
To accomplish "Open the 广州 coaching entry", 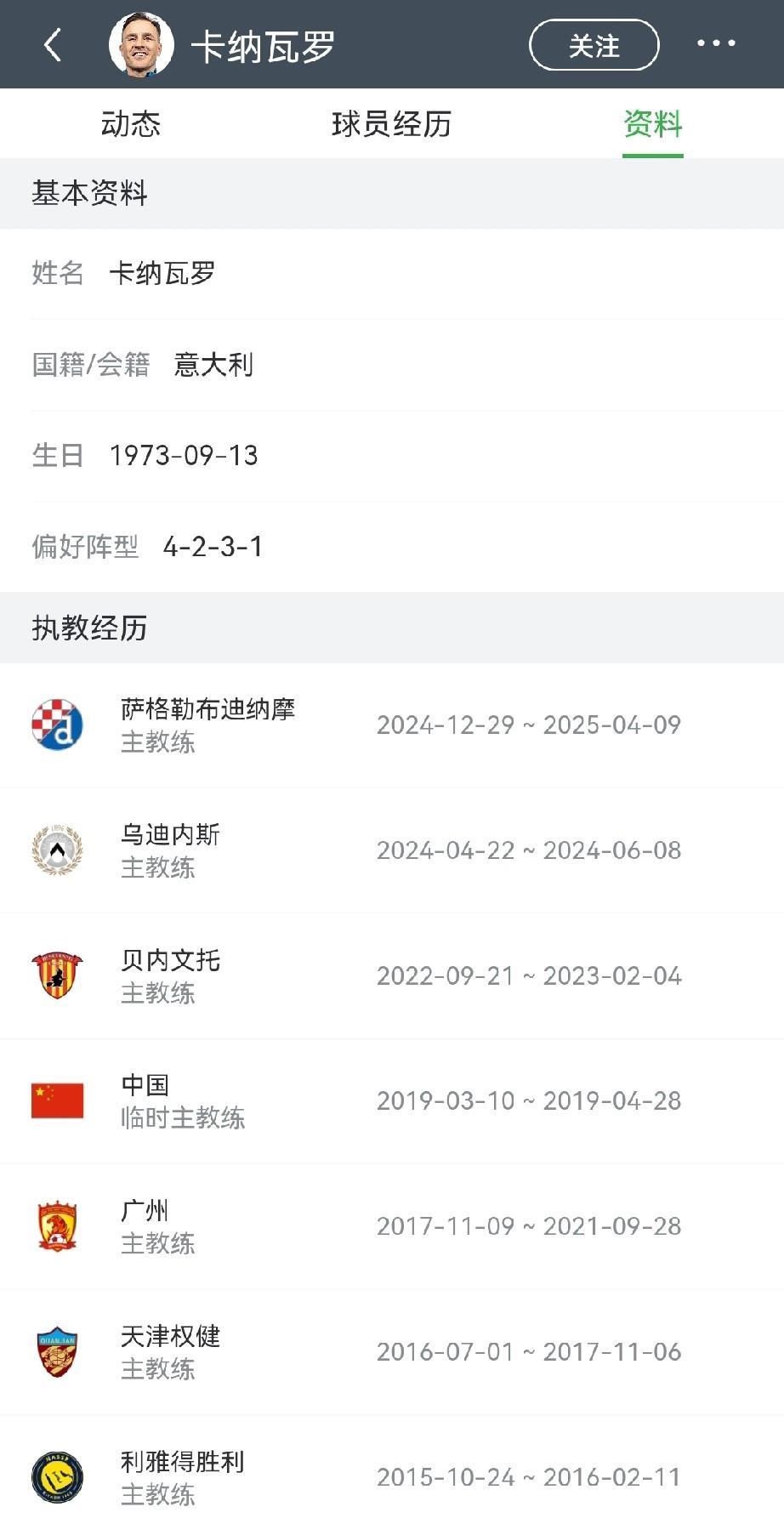I will click(391, 1225).
